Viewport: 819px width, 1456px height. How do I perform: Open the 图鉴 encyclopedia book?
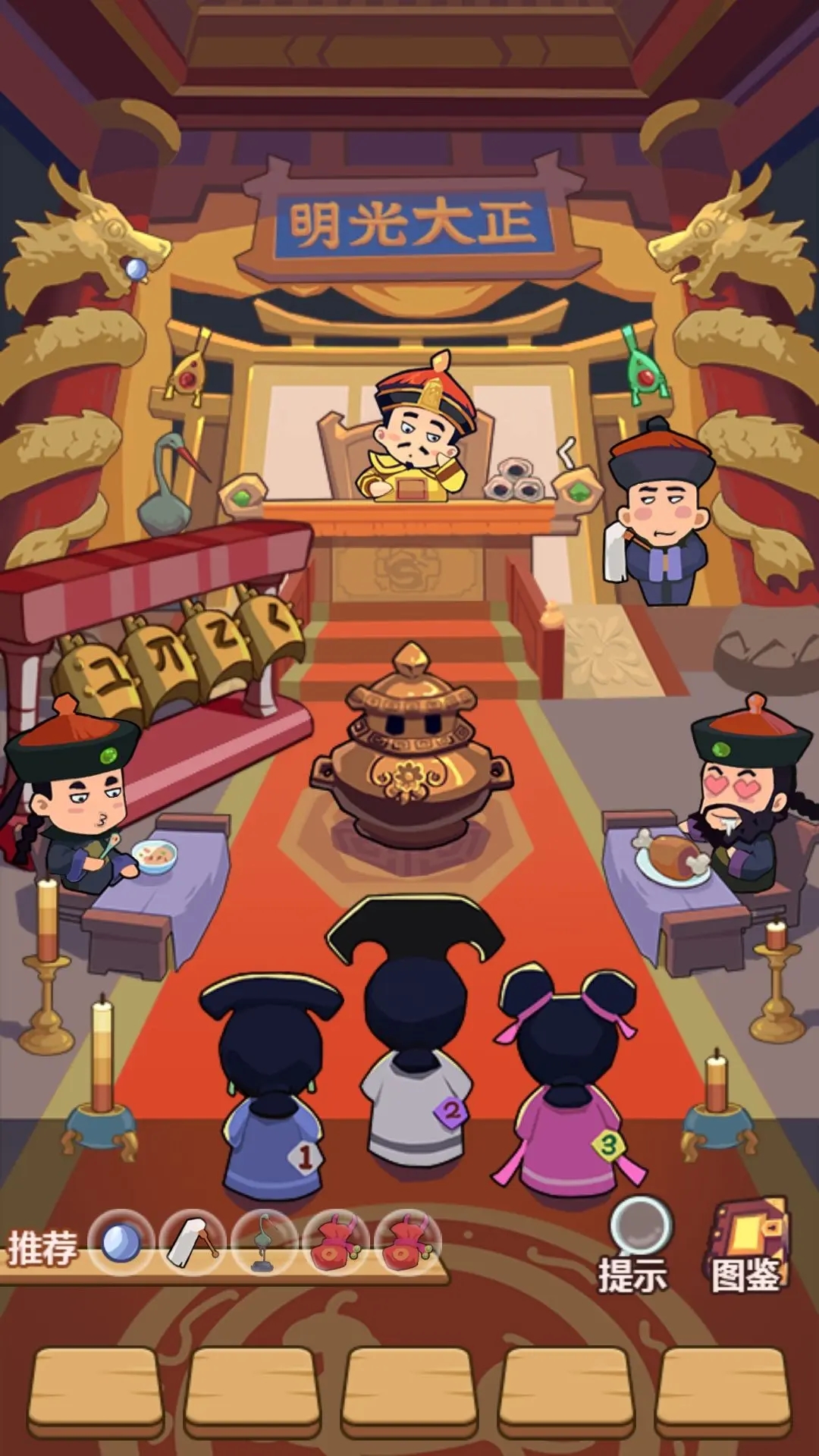point(748,1244)
